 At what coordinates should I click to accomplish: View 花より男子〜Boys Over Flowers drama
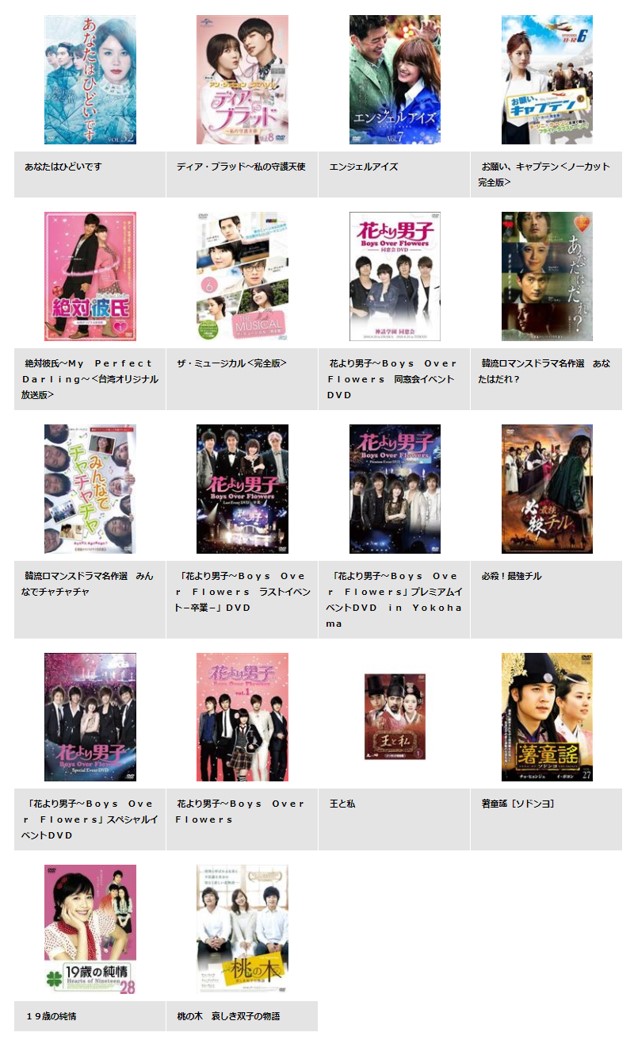coord(242,717)
